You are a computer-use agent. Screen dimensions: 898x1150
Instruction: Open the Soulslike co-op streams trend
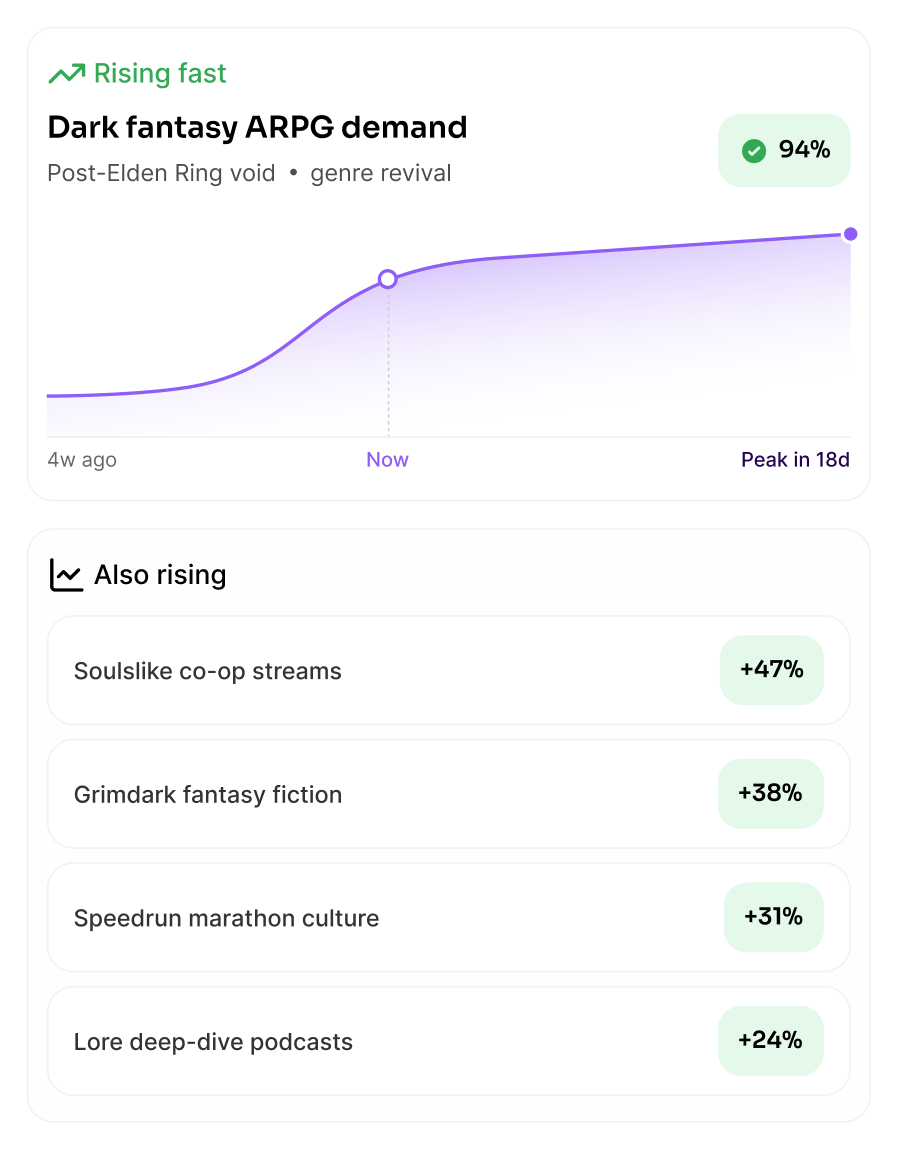click(x=448, y=670)
